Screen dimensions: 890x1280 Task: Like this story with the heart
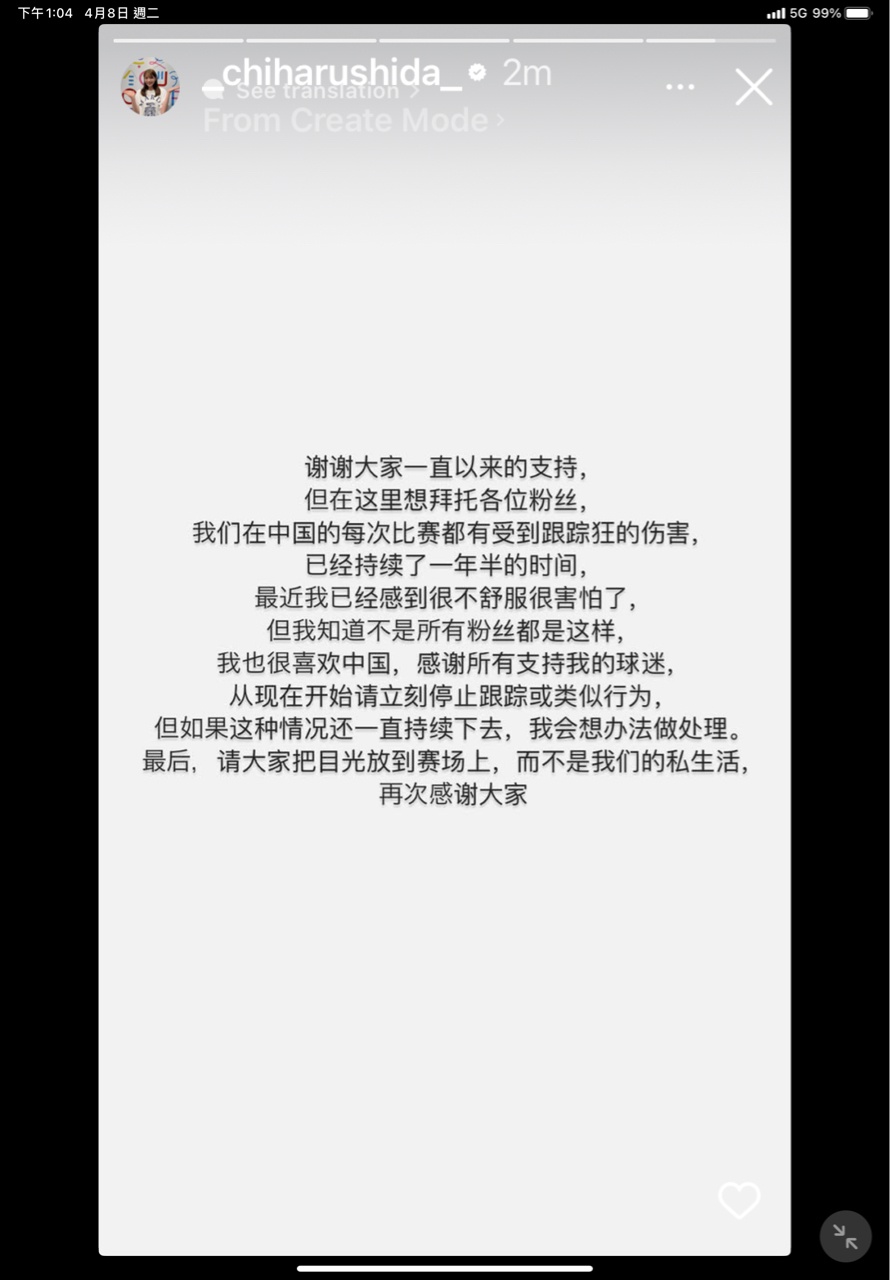(739, 1200)
